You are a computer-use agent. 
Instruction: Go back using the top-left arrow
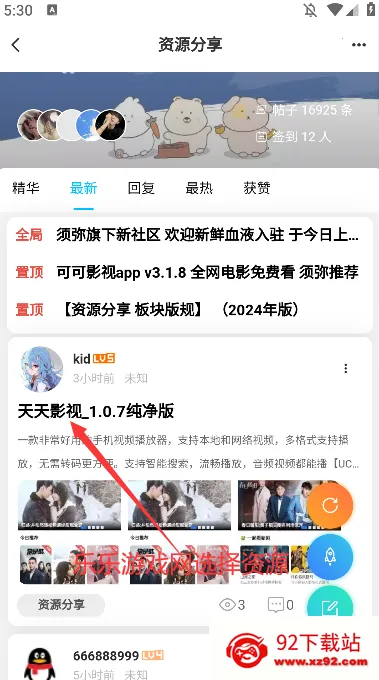coord(16,45)
